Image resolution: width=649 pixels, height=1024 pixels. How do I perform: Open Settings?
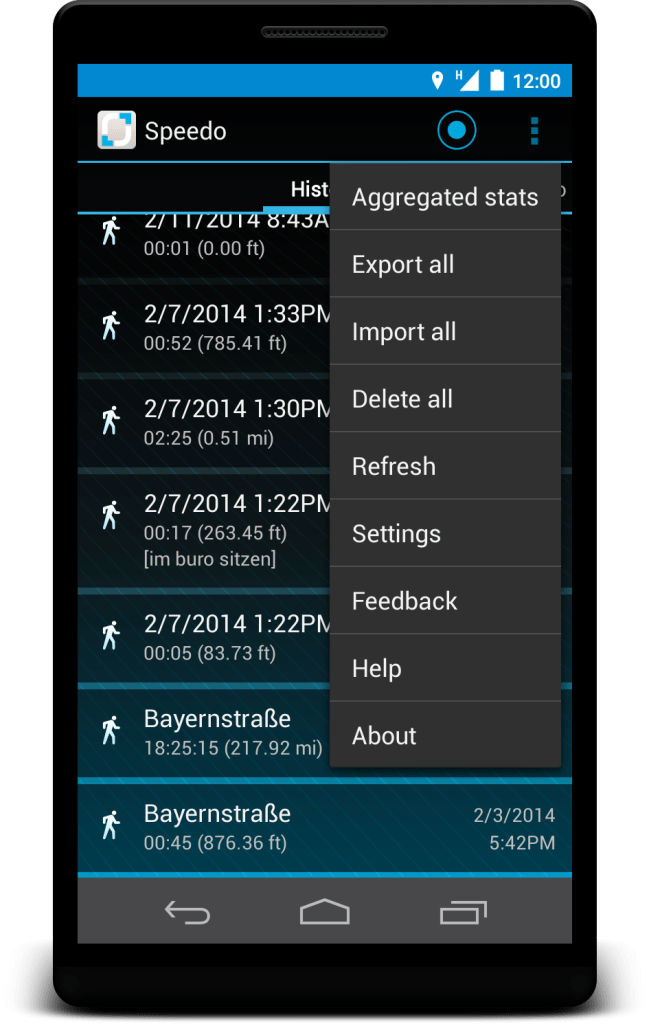445,533
